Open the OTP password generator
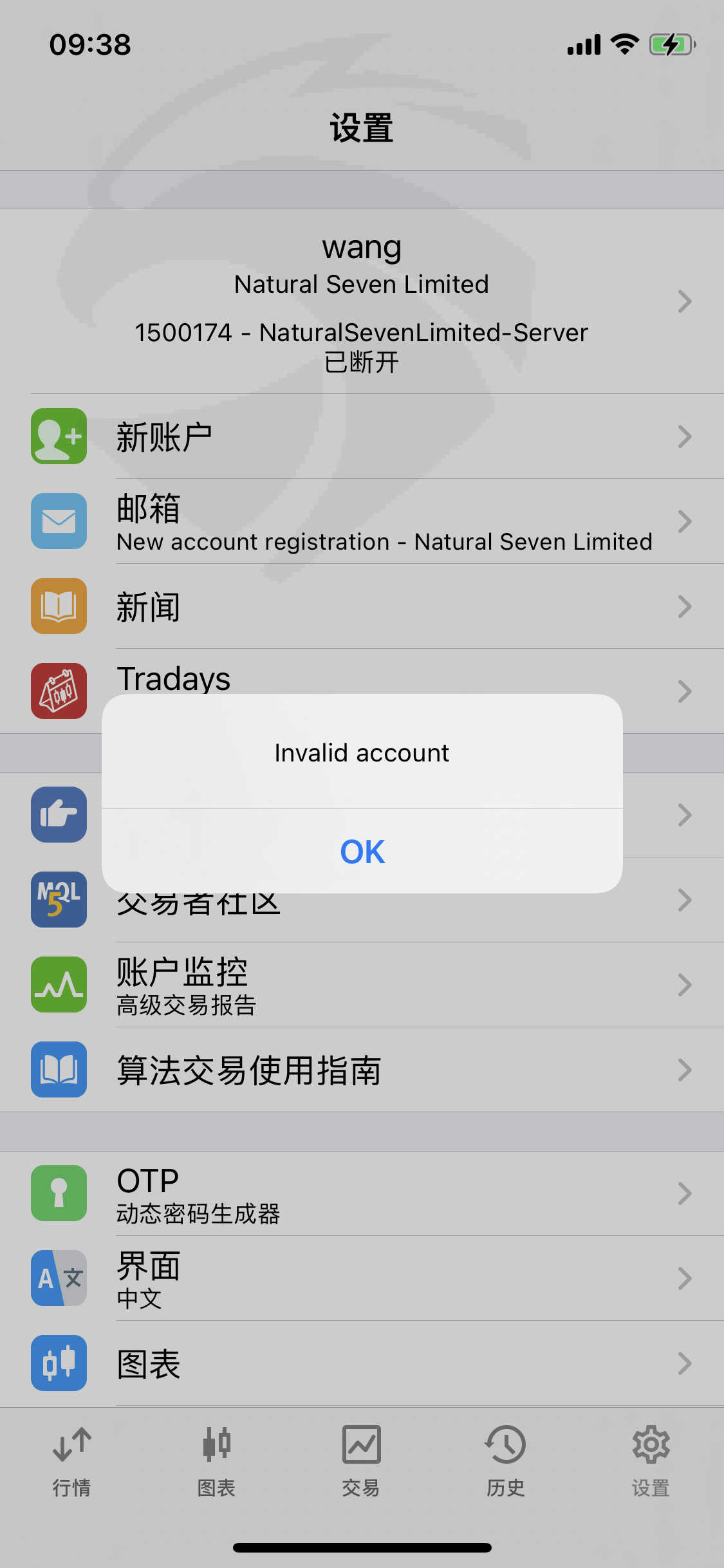 [x=362, y=1193]
